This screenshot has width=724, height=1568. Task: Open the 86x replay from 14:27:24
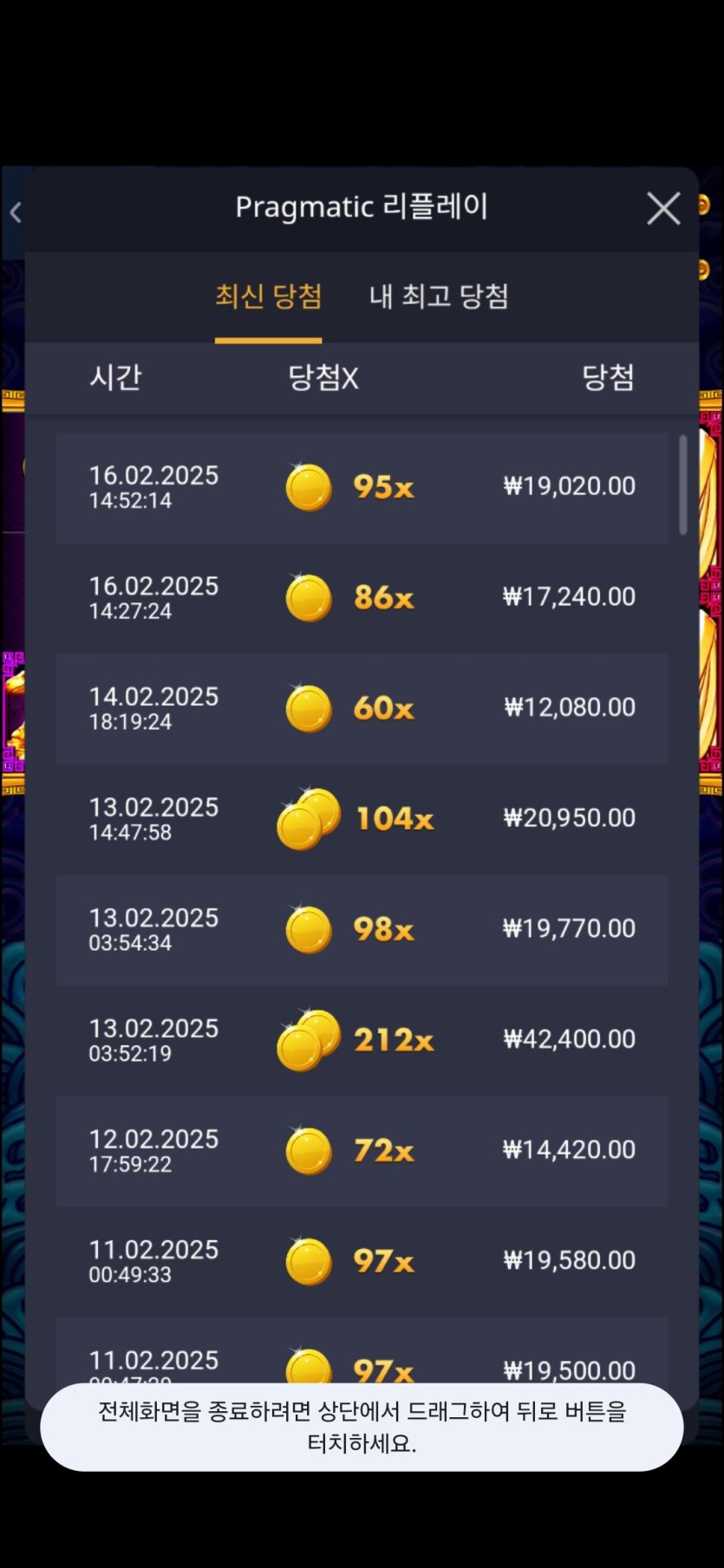[x=362, y=598]
